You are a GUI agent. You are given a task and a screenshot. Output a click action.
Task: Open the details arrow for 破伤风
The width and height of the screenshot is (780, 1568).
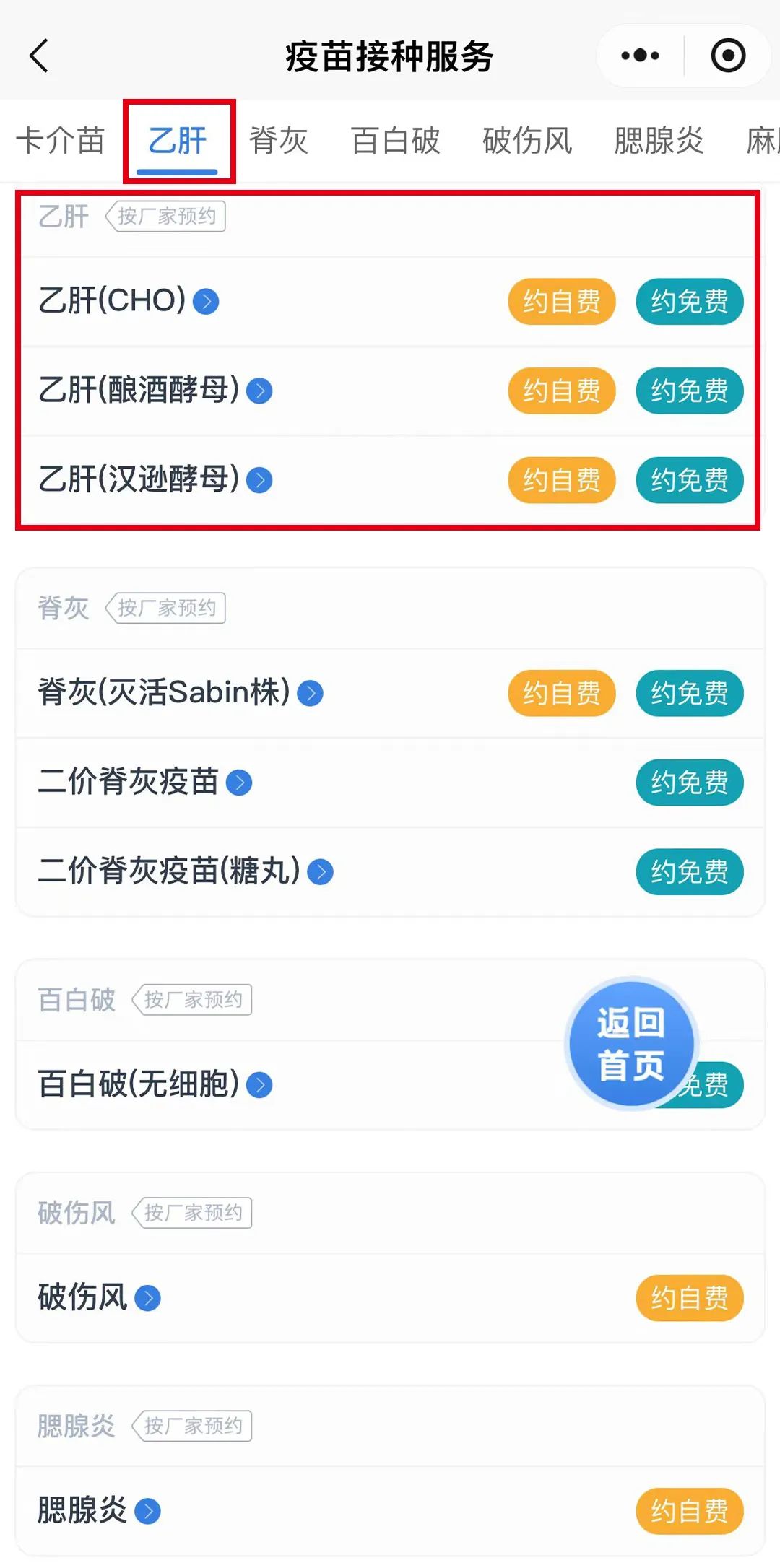pyautogui.click(x=147, y=1297)
